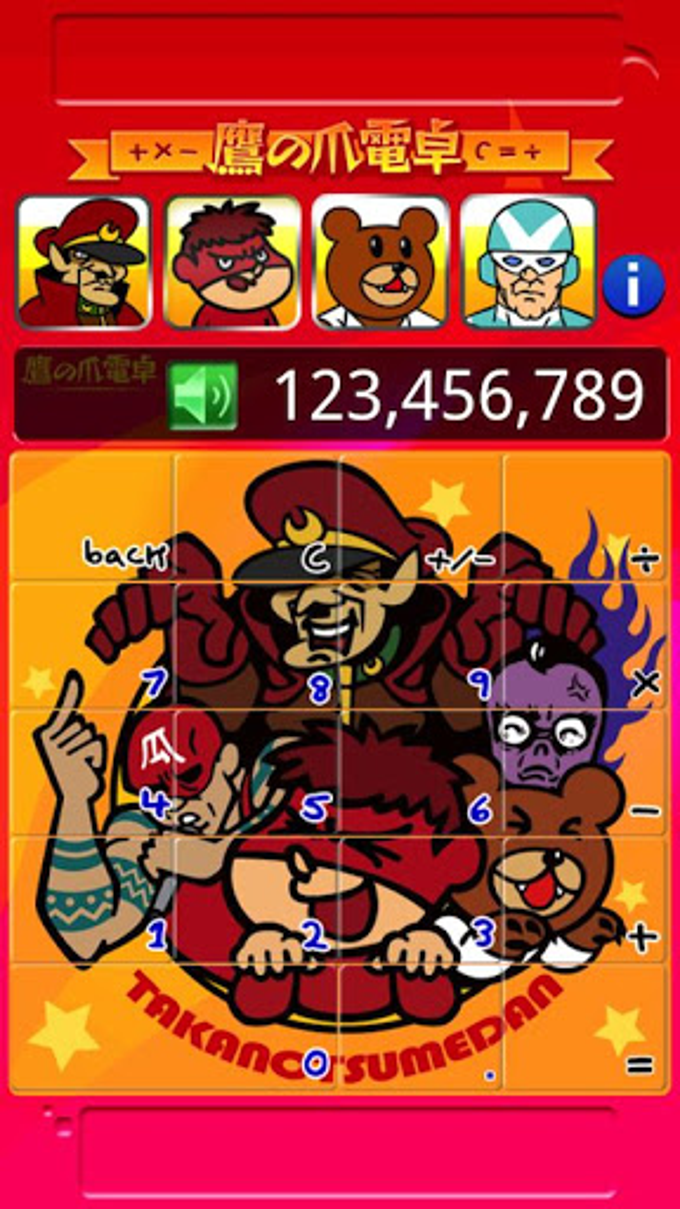
Task: Tap the plus key
Action: pyautogui.click(x=586, y=900)
